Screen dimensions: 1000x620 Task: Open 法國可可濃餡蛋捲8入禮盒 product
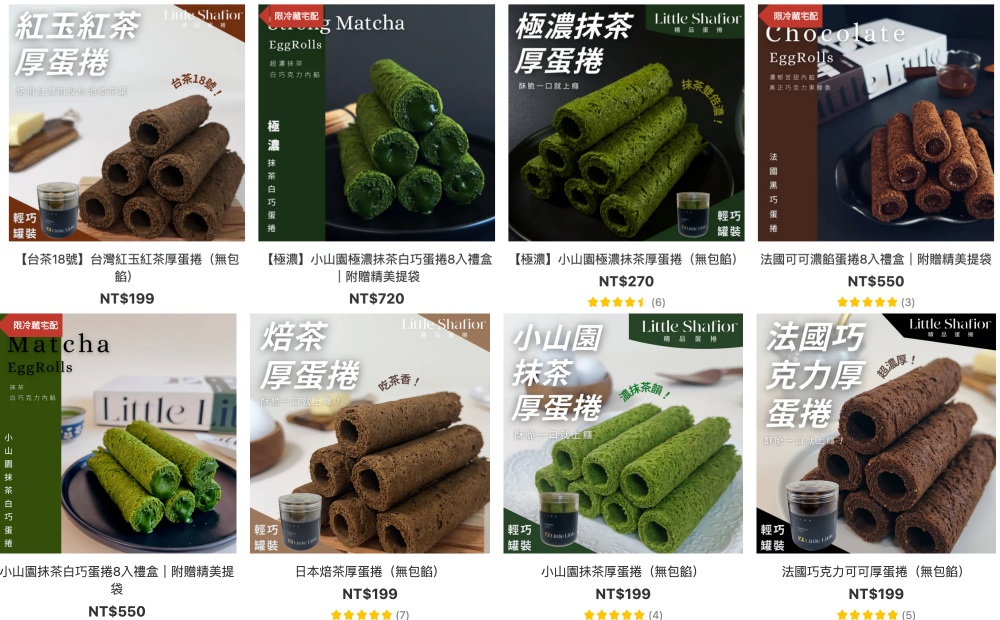pos(875,123)
